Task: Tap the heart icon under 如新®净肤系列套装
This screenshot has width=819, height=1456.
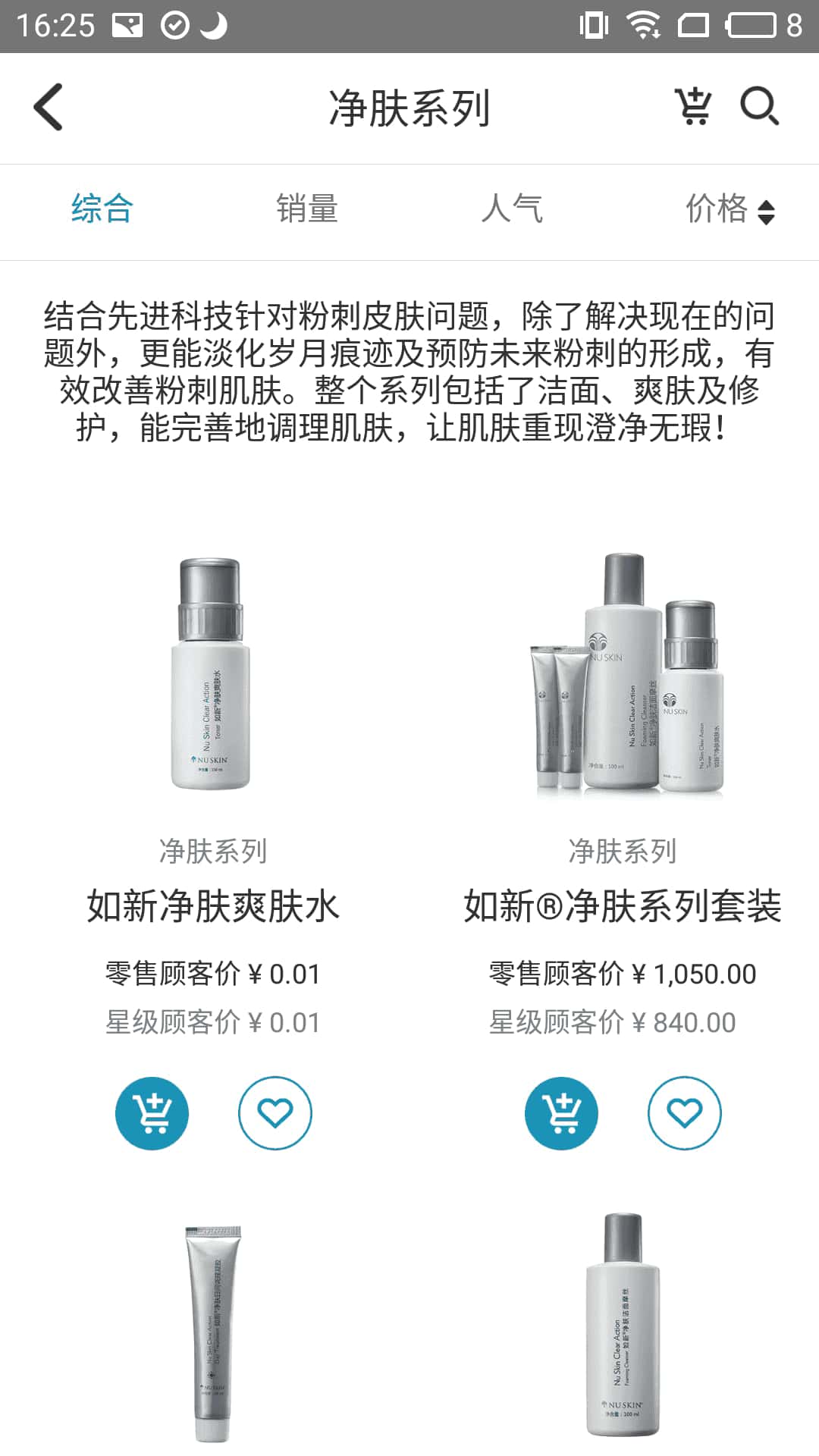Action: click(686, 1112)
